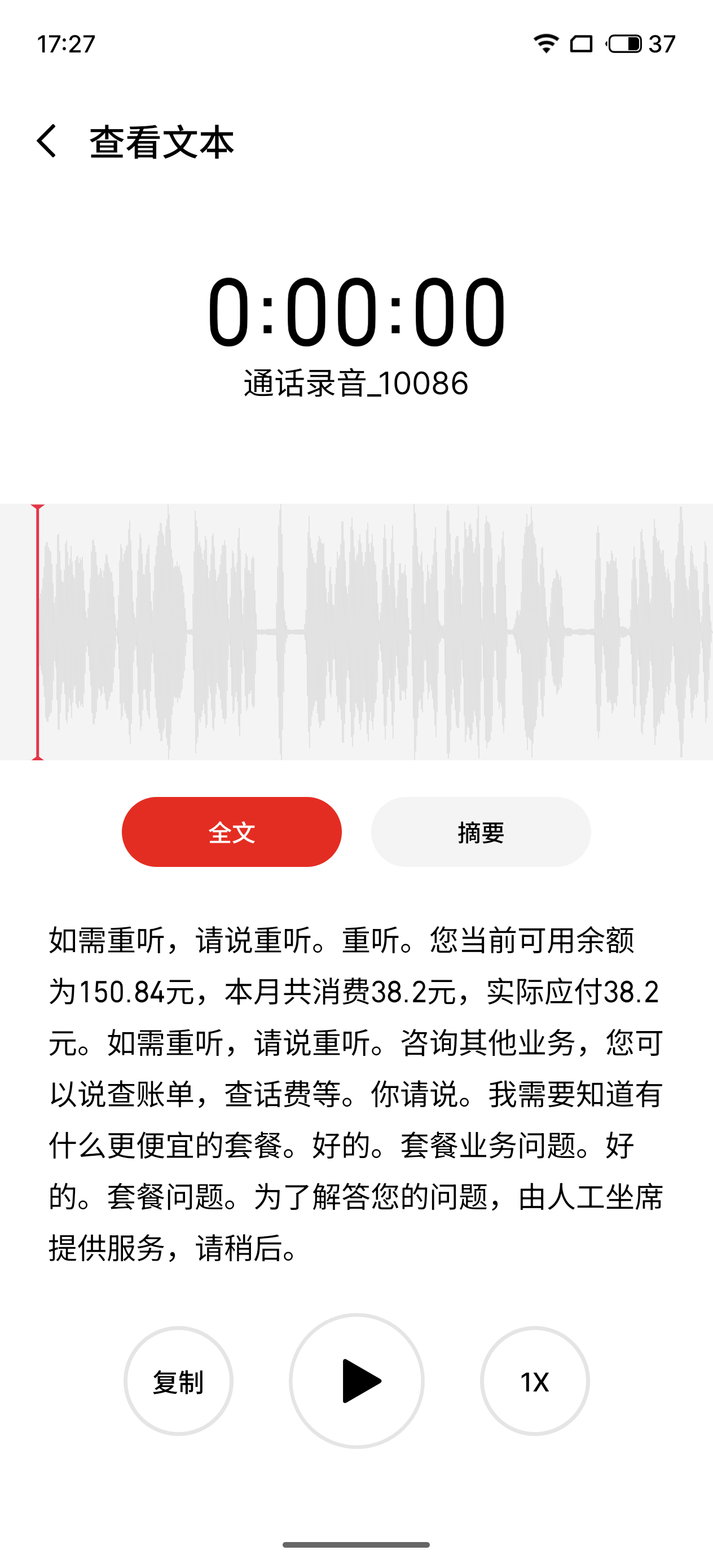The height and width of the screenshot is (1568, 713).
Task: Switch to the 摘要 tab
Action: (481, 831)
